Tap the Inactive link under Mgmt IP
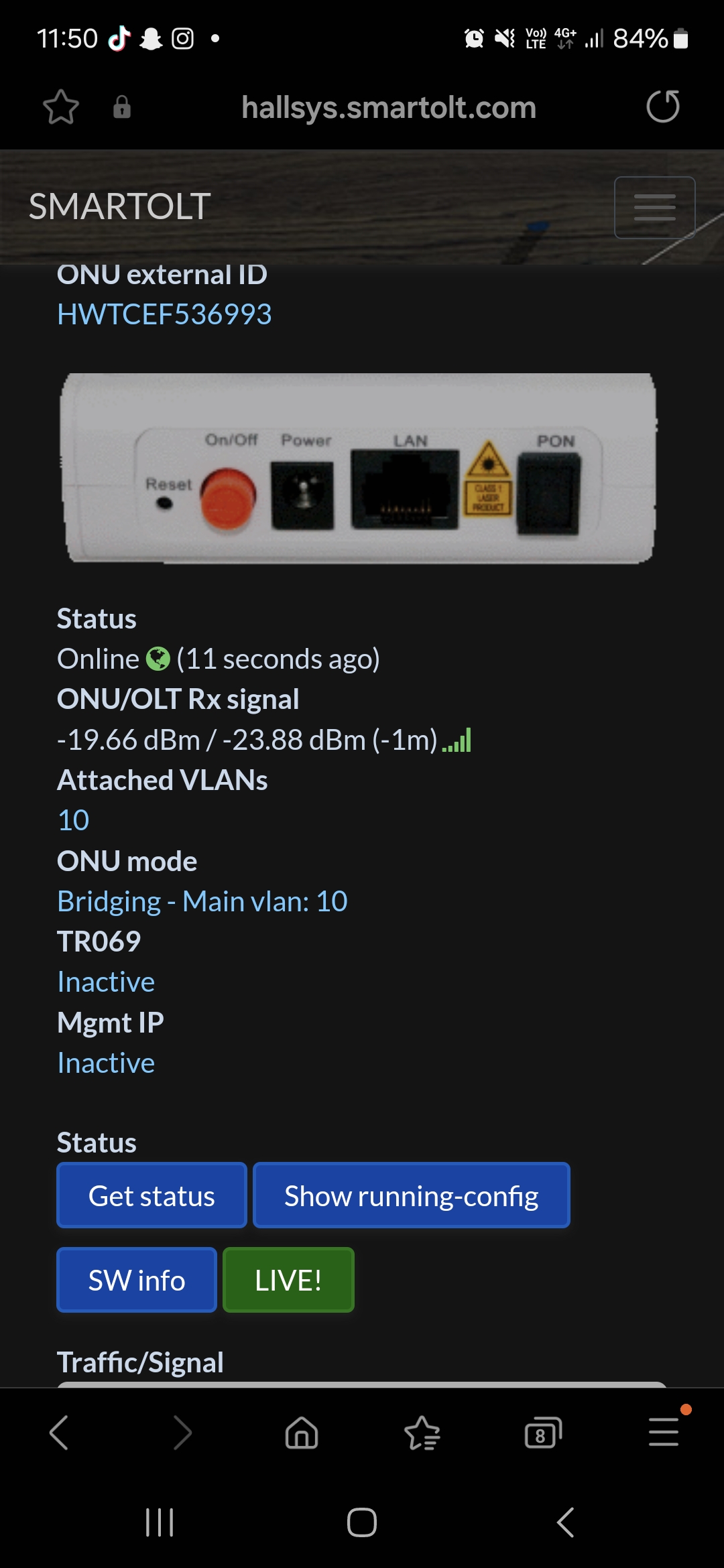The width and height of the screenshot is (724, 1568). pos(106,1063)
